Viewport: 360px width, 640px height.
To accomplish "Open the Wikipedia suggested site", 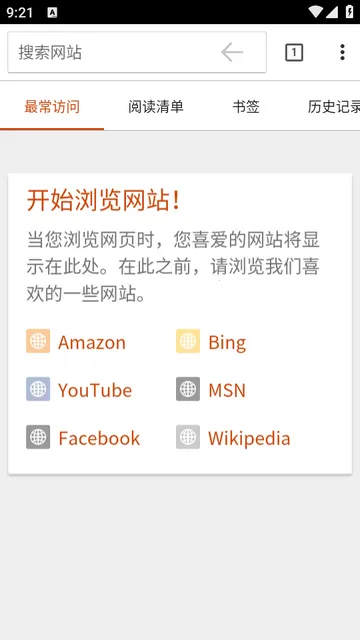I will coord(233,438).
